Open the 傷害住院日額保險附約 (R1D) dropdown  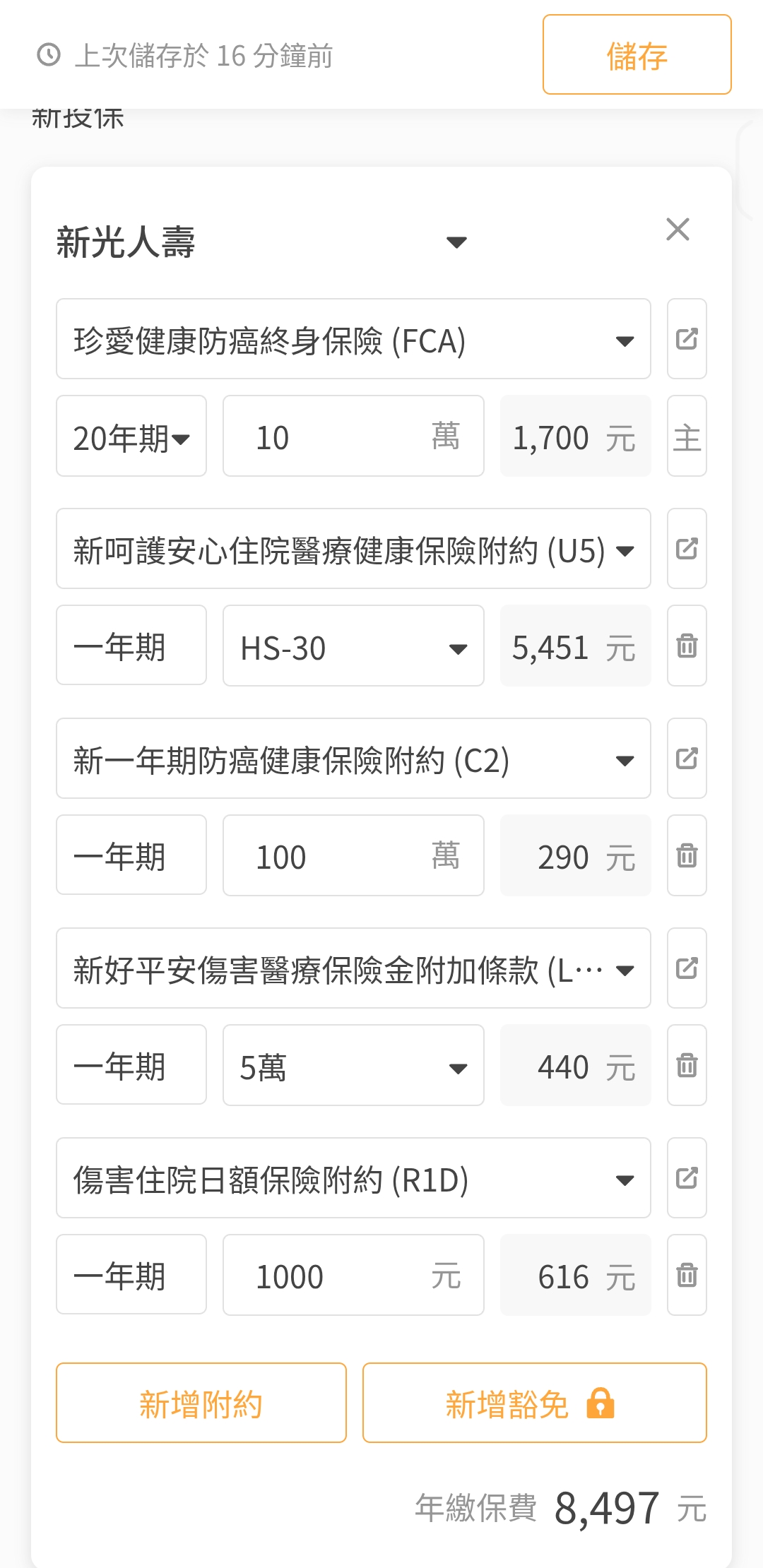[353, 1179]
